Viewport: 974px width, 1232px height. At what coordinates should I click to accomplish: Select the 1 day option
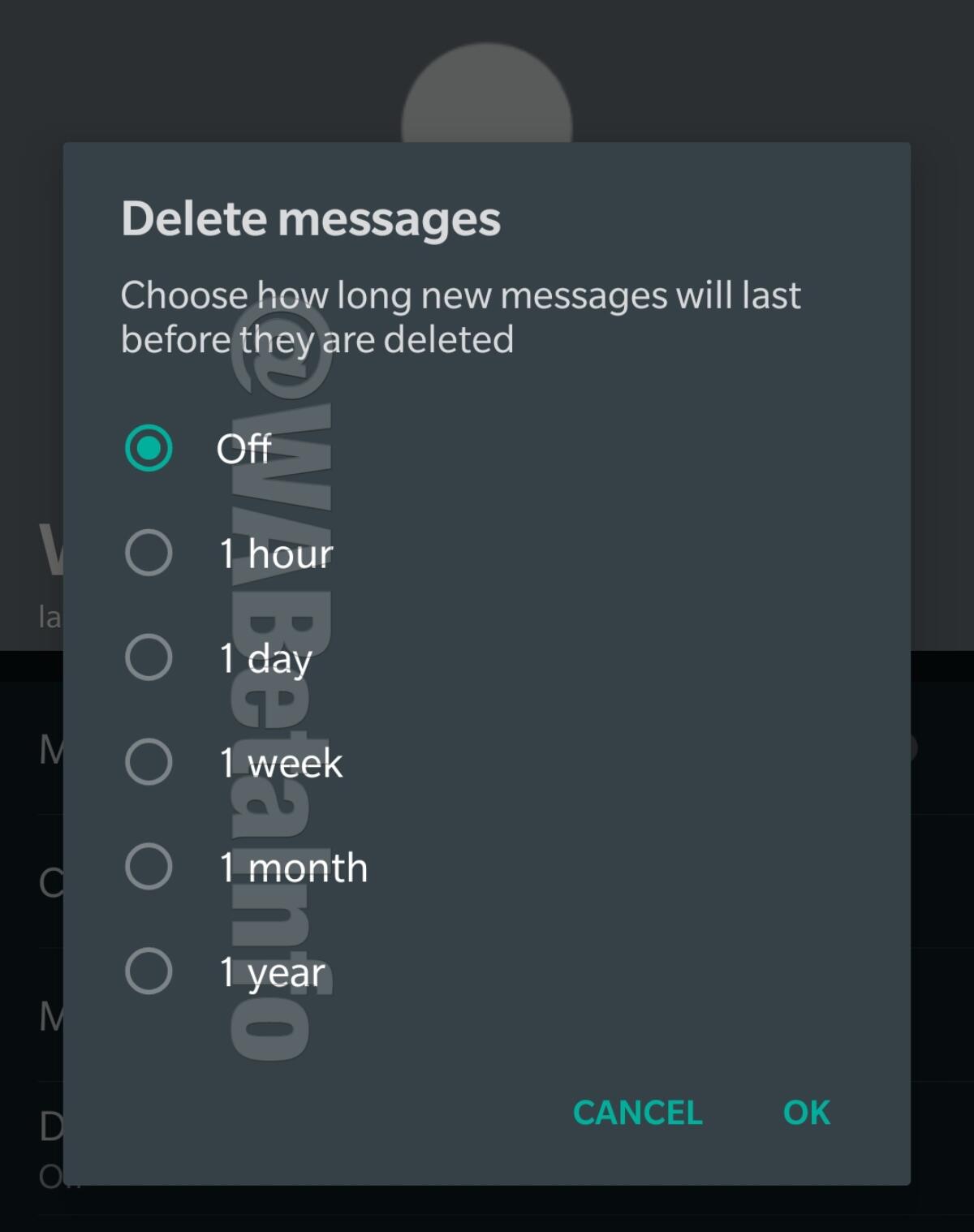click(149, 657)
